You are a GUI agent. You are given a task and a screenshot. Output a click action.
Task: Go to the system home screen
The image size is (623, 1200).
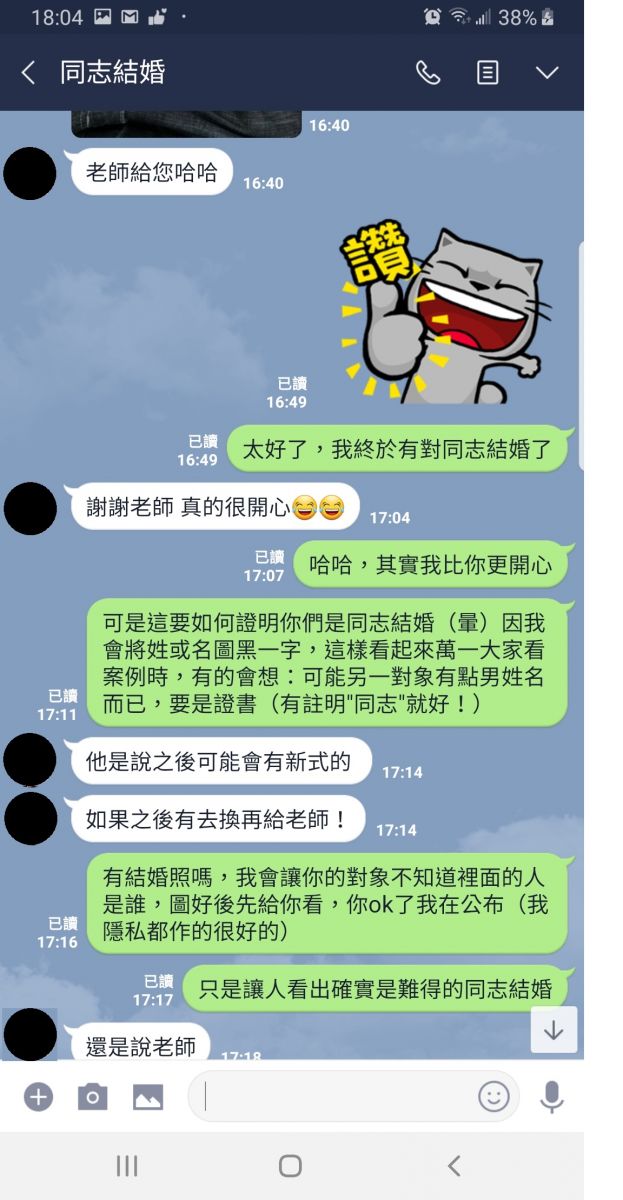[290, 1166]
